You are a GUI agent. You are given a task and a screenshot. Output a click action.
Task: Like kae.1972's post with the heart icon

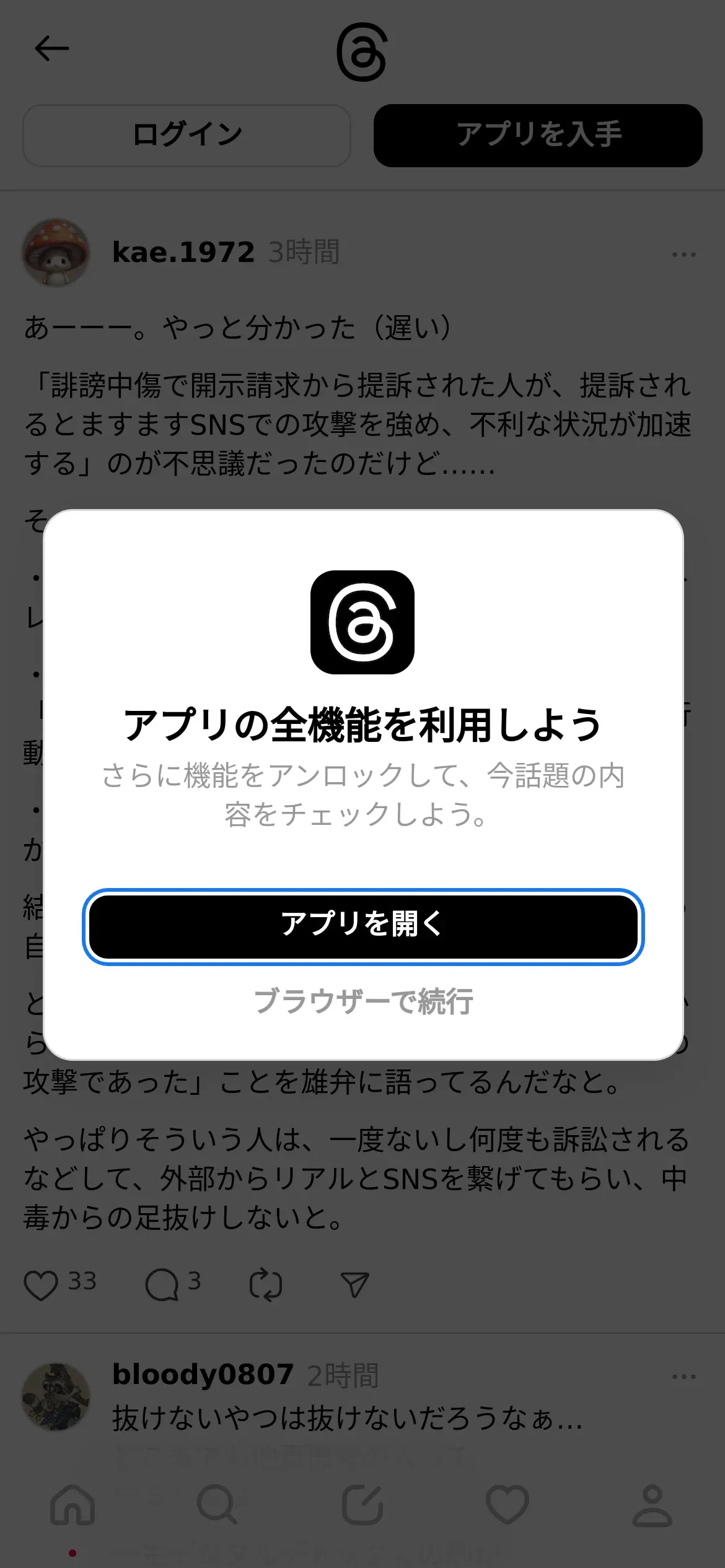pyautogui.click(x=41, y=1284)
